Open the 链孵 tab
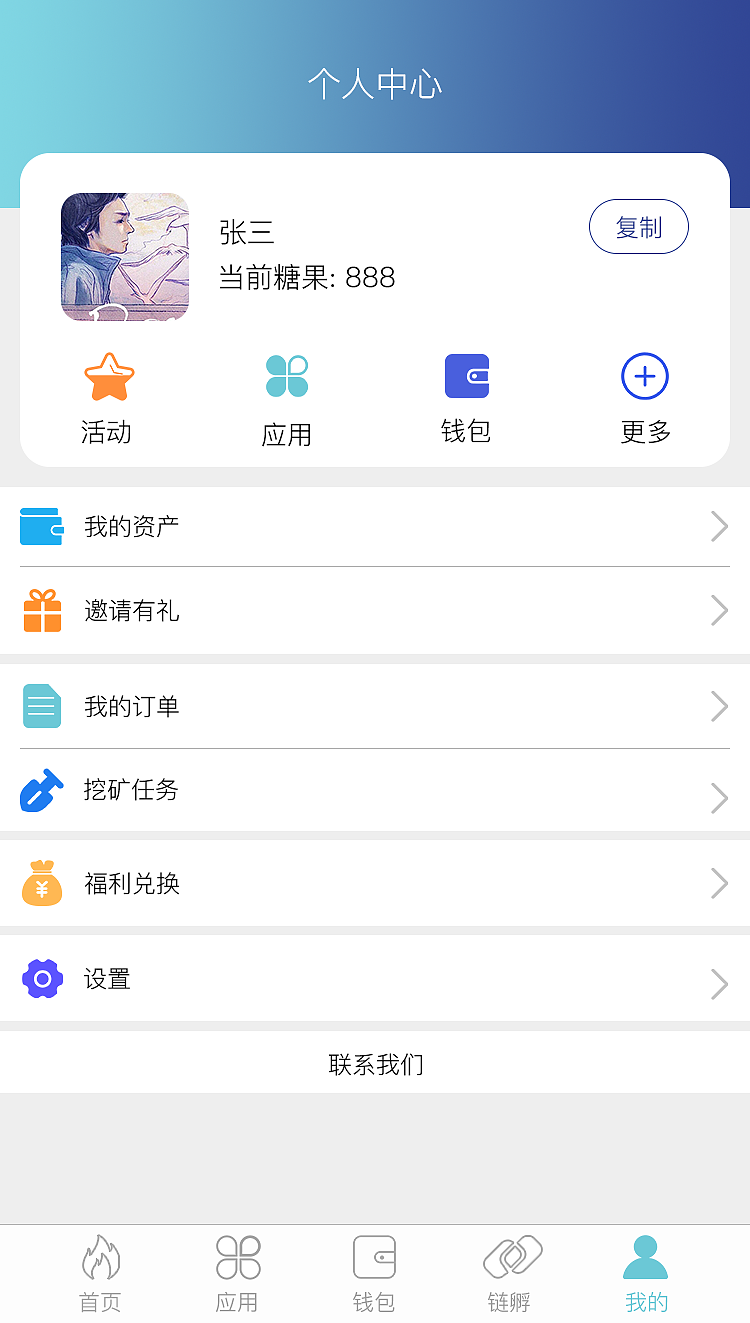 (x=512, y=1272)
